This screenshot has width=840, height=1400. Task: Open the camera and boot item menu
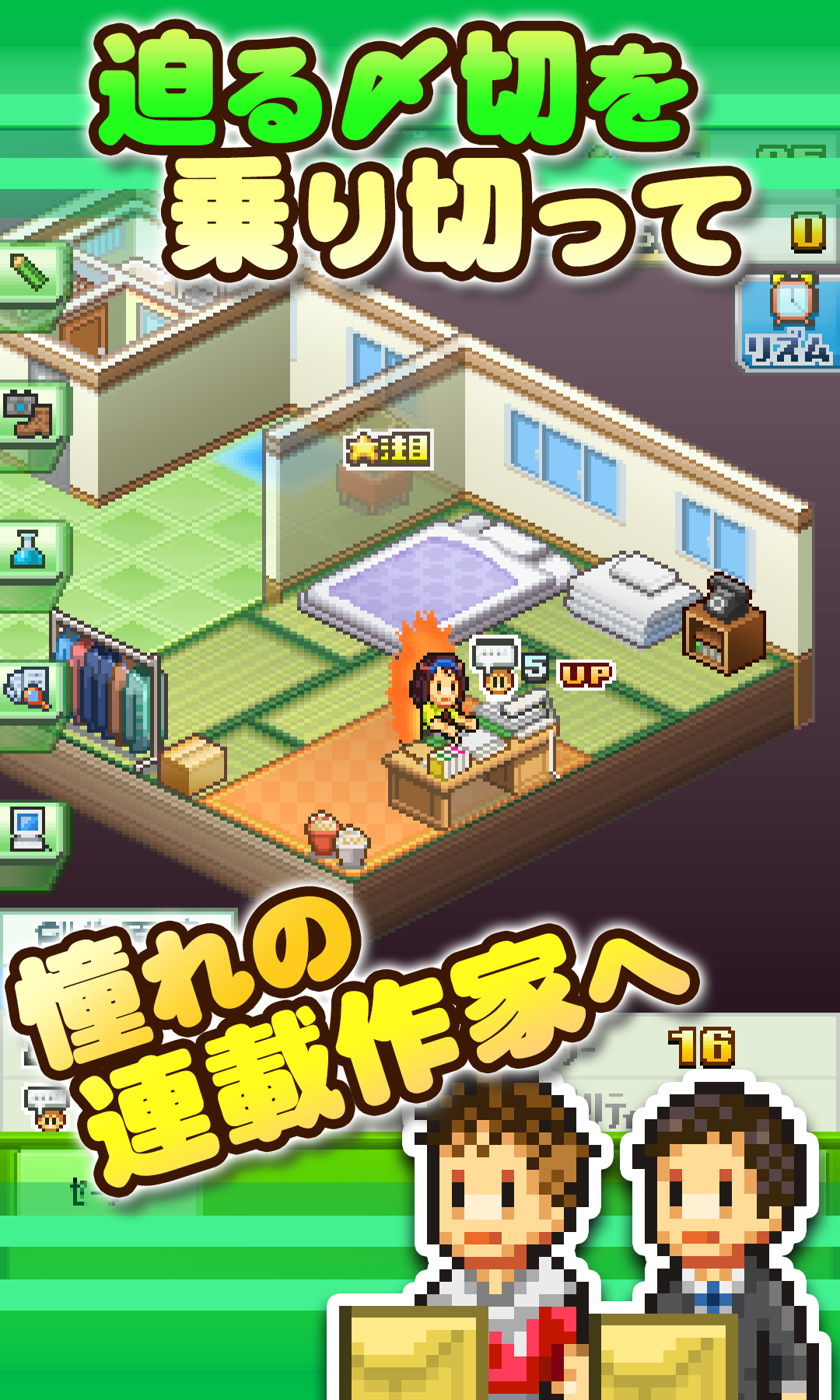27,412
